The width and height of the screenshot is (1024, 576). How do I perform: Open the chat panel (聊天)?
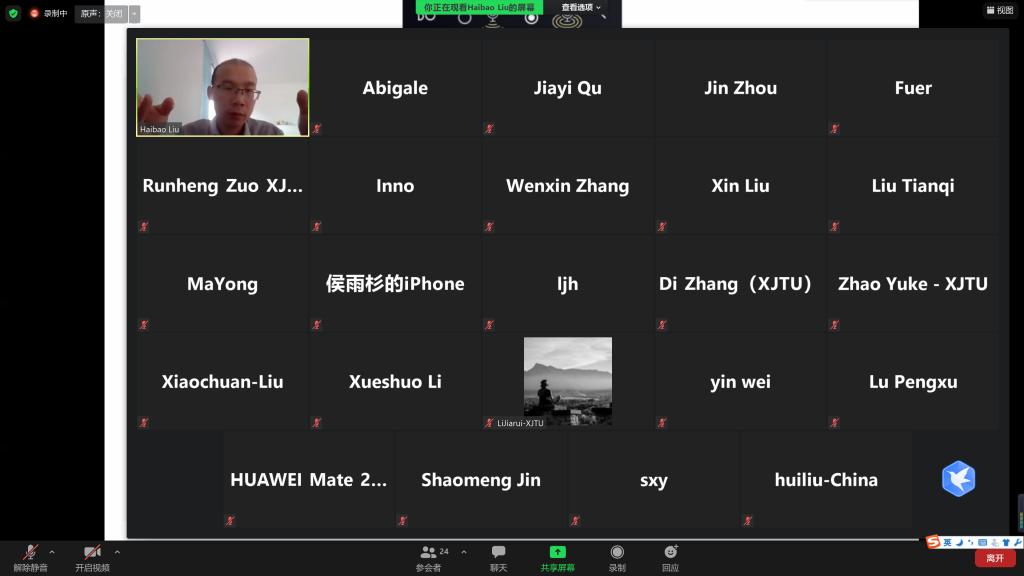[498, 557]
